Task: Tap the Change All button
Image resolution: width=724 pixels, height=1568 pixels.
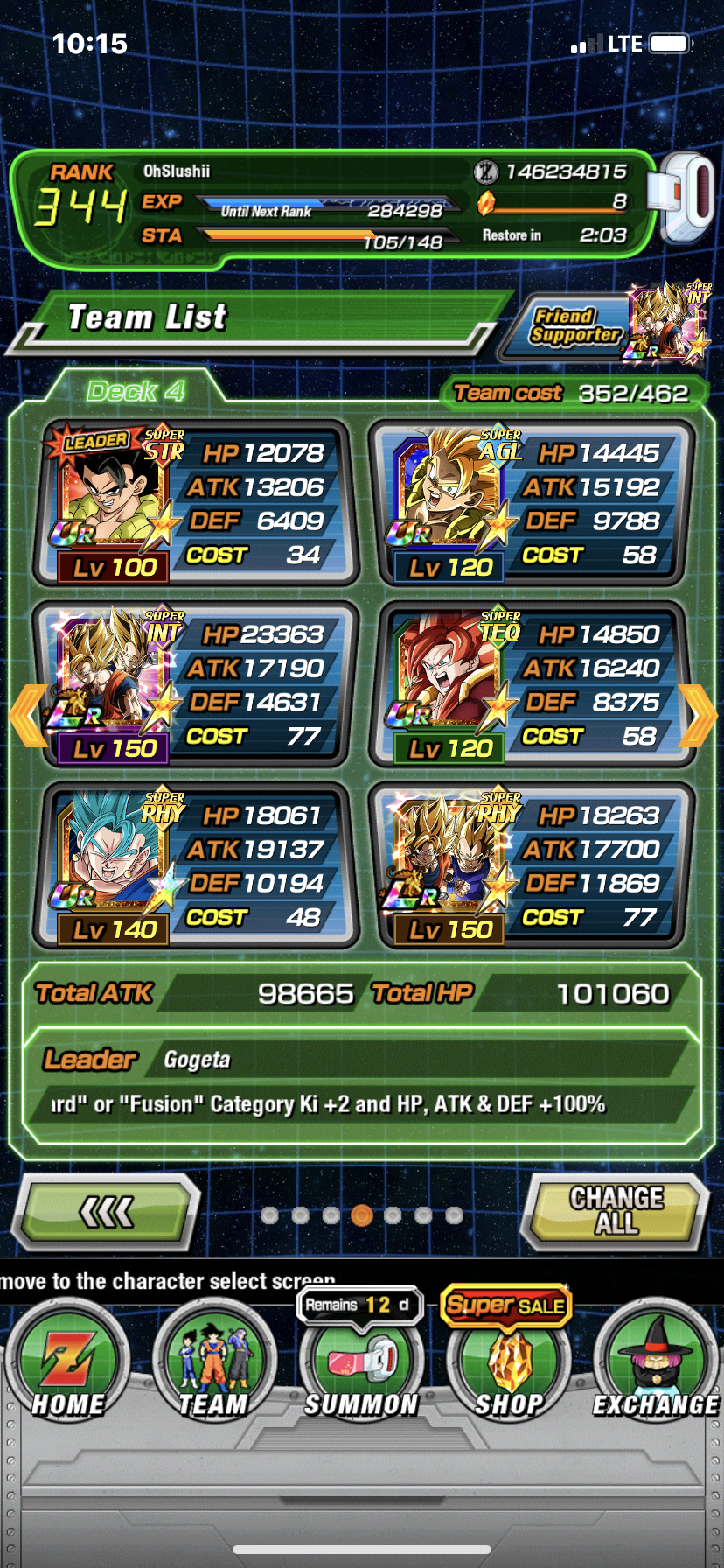Action: click(616, 1211)
